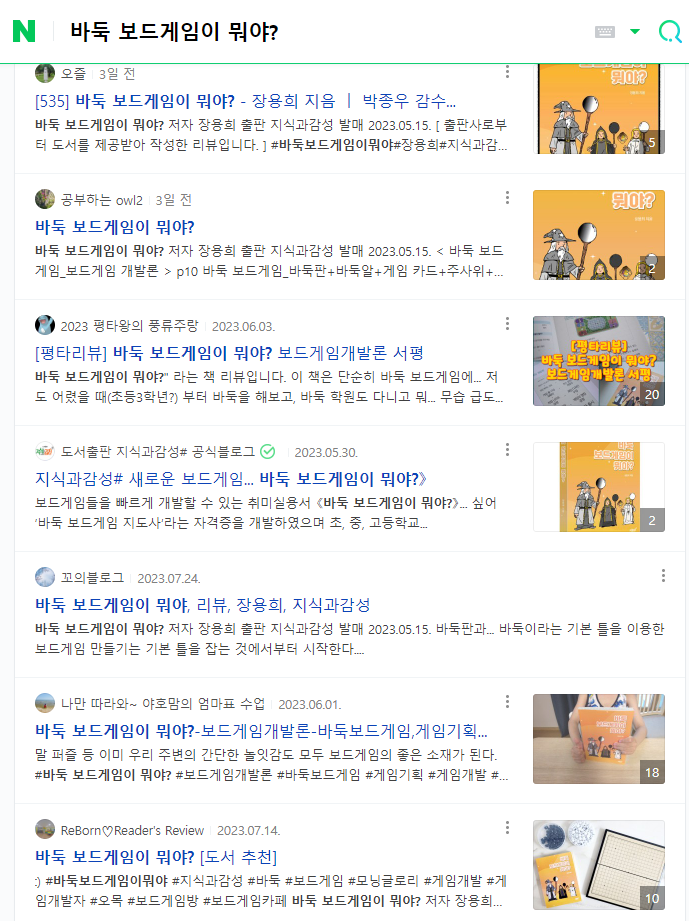Viewport: 689px width, 921px height.
Task: Open overflow menu for ReBorn♡Reader's Review post
Action: click(x=508, y=828)
